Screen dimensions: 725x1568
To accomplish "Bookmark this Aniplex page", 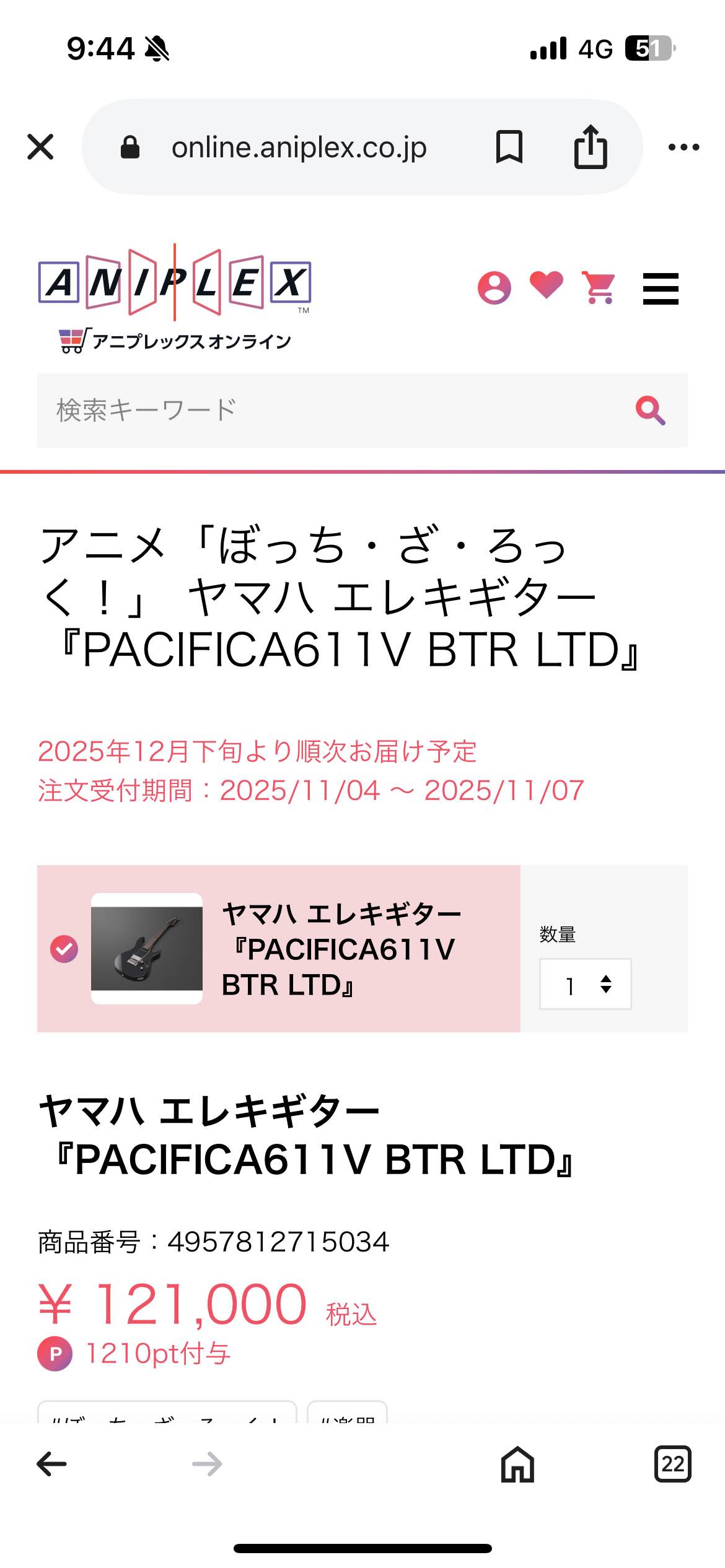I will [x=509, y=147].
